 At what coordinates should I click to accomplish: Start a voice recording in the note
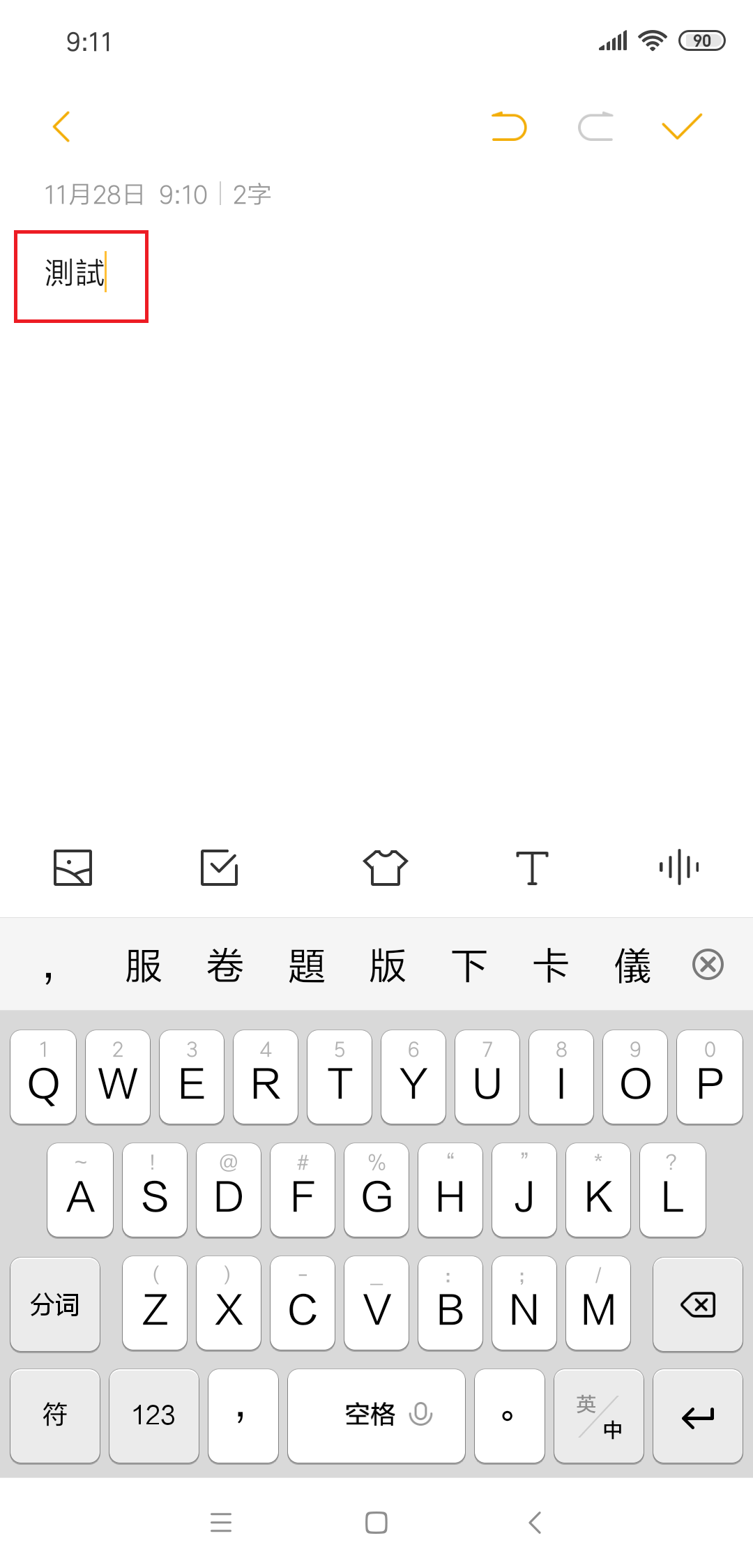point(678,868)
